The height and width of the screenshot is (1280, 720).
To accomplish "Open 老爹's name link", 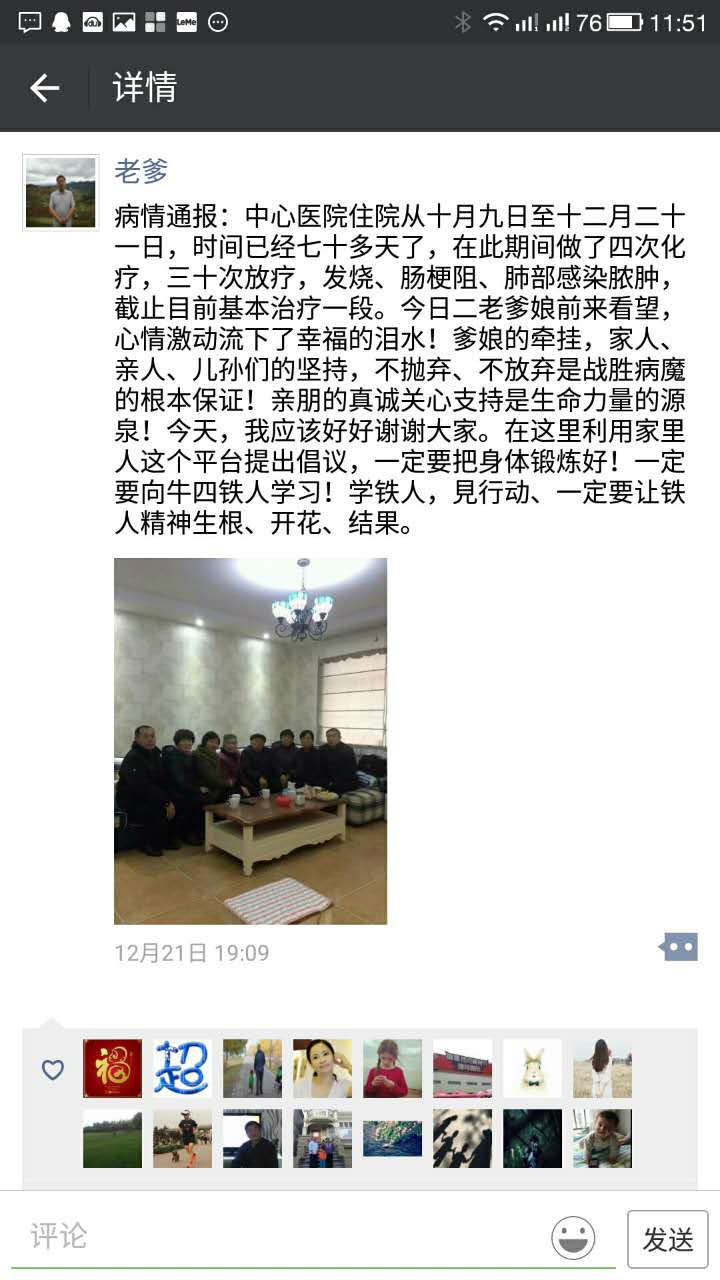I will click(141, 171).
